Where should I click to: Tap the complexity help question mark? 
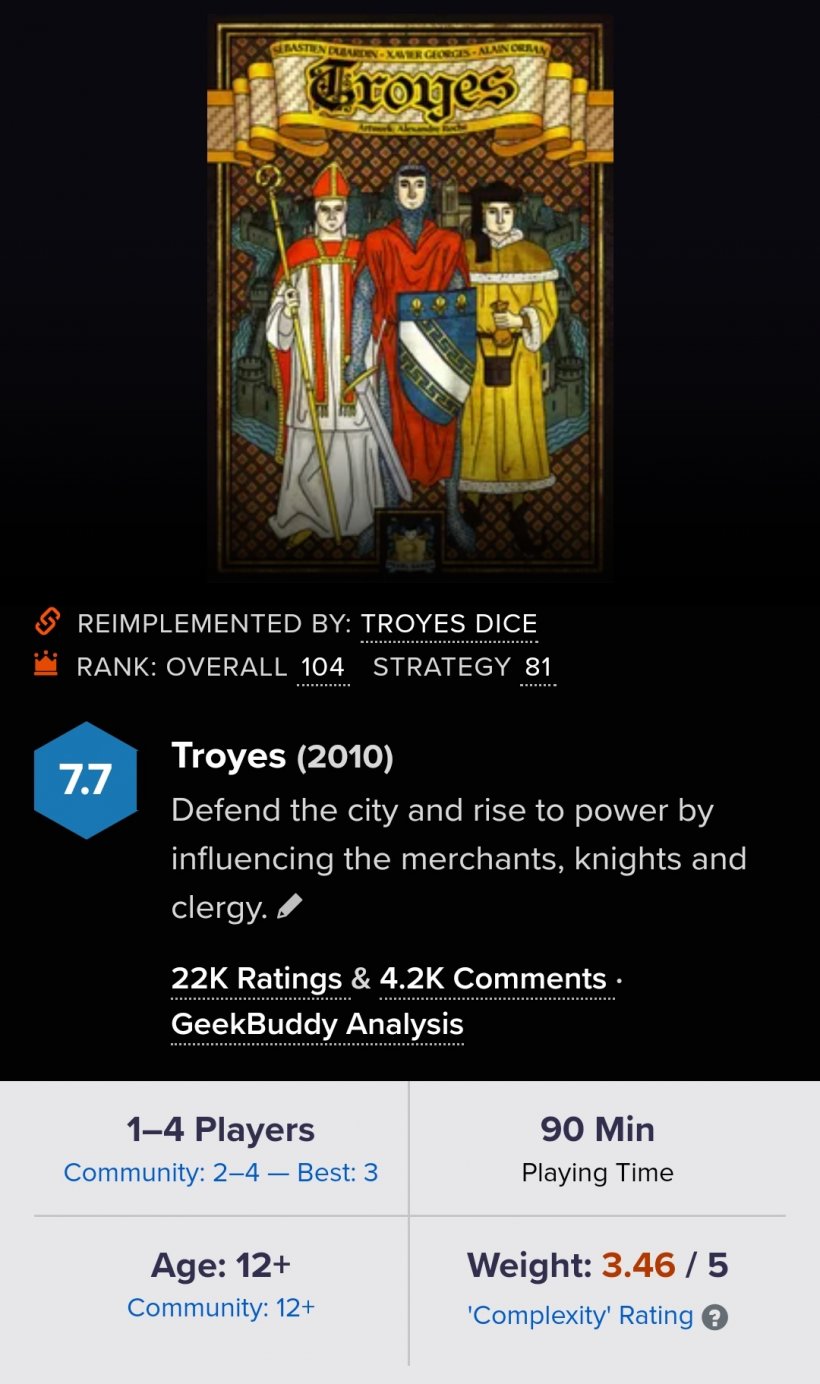(714, 1317)
